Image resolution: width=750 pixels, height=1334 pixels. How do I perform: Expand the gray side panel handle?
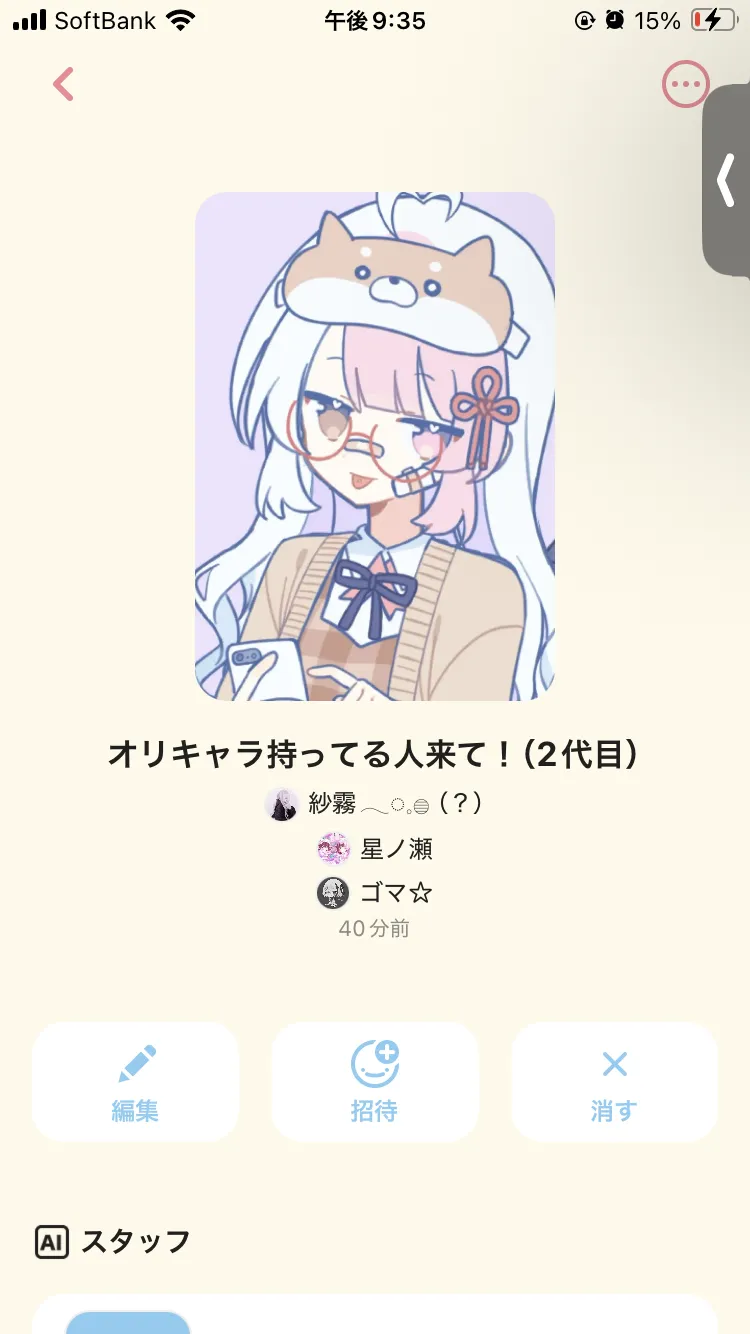(x=728, y=181)
